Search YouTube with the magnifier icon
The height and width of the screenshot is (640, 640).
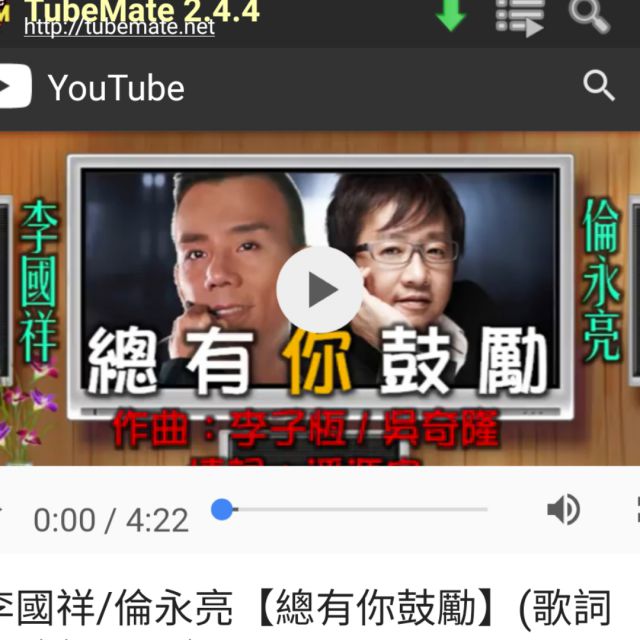click(599, 86)
